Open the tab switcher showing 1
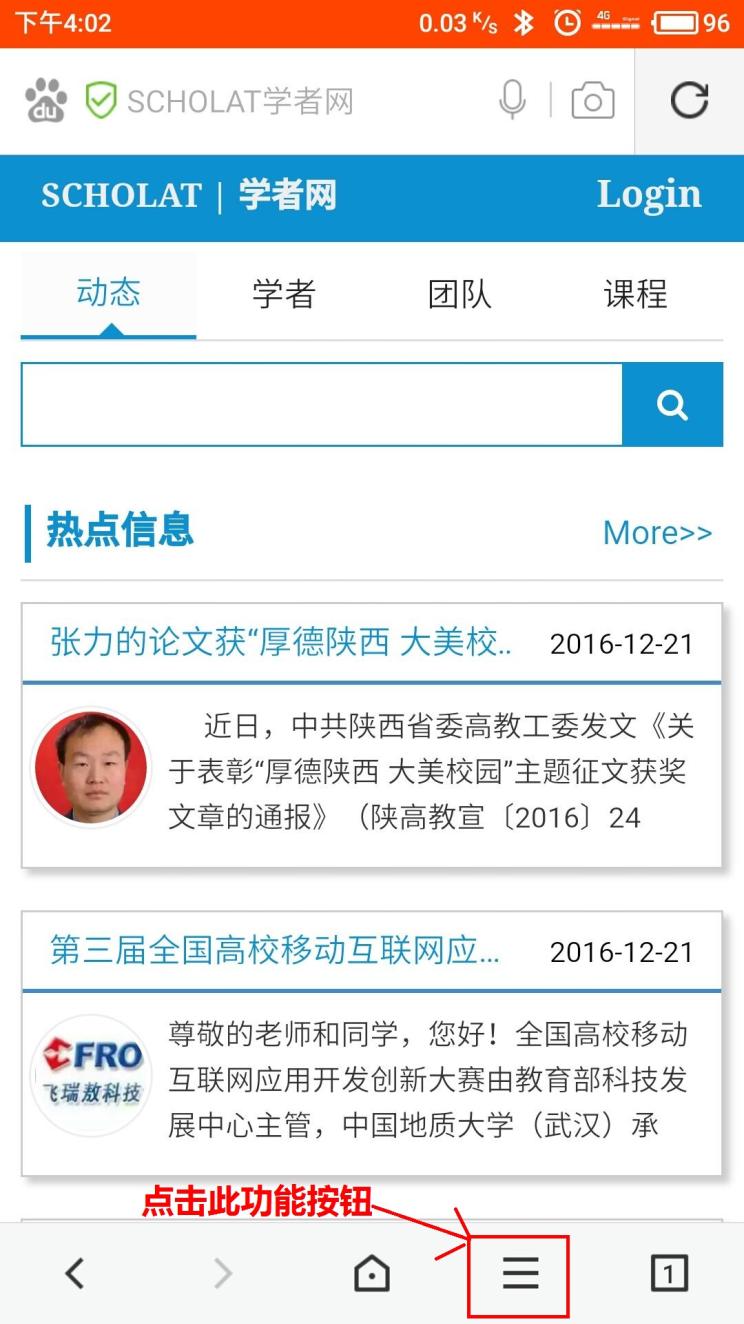Screen dimensions: 744x1324 pos(669,1273)
